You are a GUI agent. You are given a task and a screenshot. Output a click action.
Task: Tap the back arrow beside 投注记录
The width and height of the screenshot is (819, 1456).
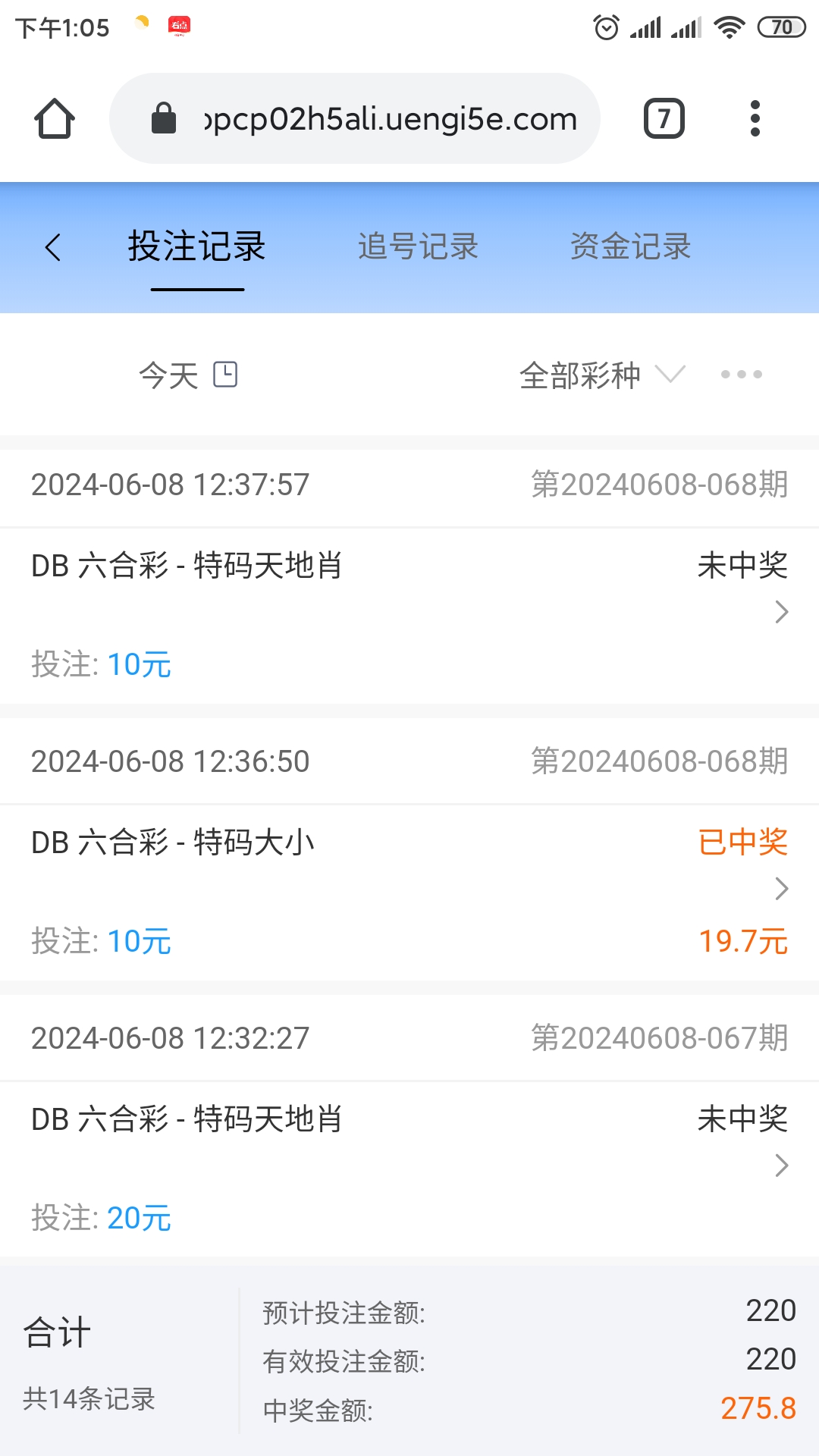coord(53,247)
